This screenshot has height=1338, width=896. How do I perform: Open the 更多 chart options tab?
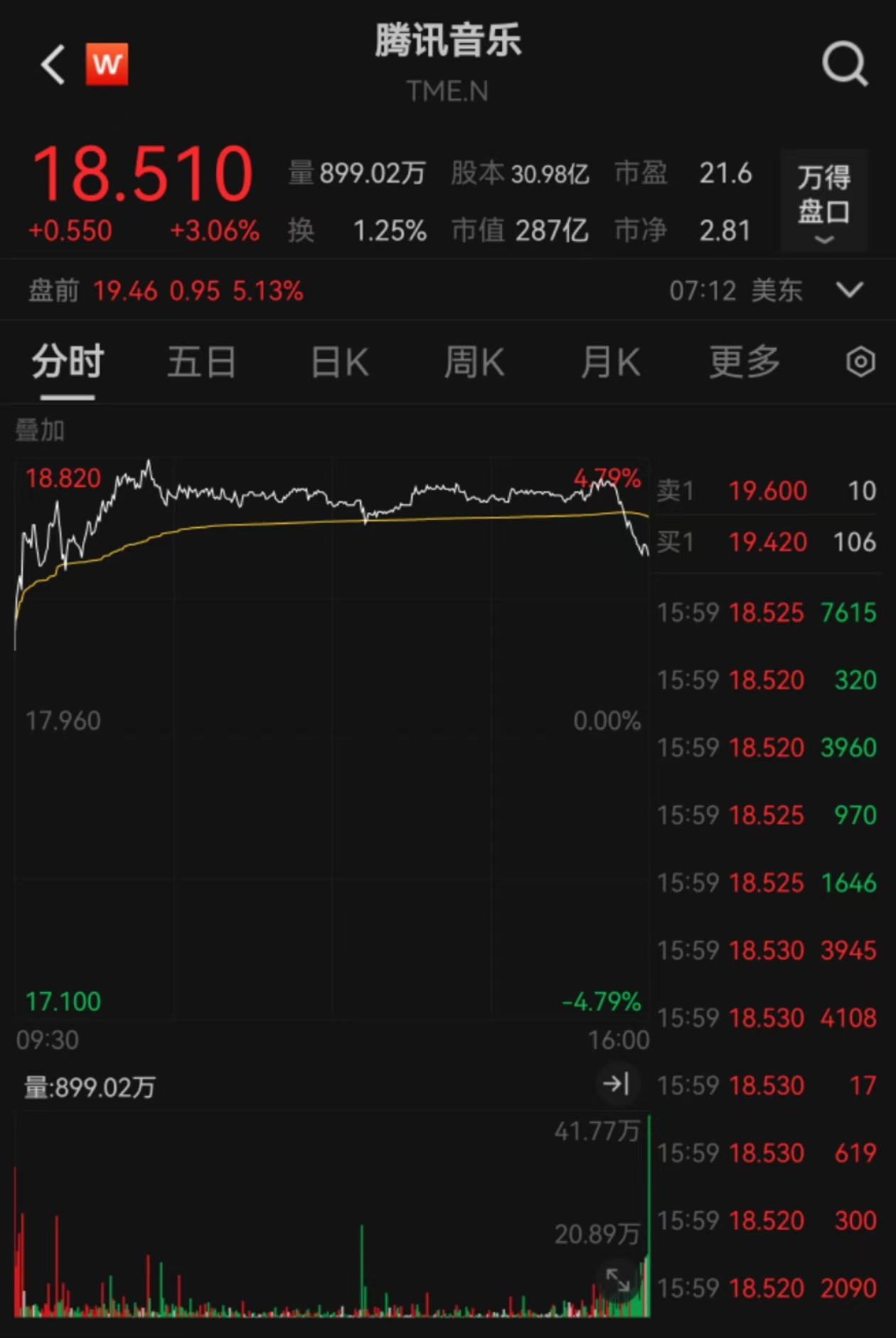(x=745, y=362)
